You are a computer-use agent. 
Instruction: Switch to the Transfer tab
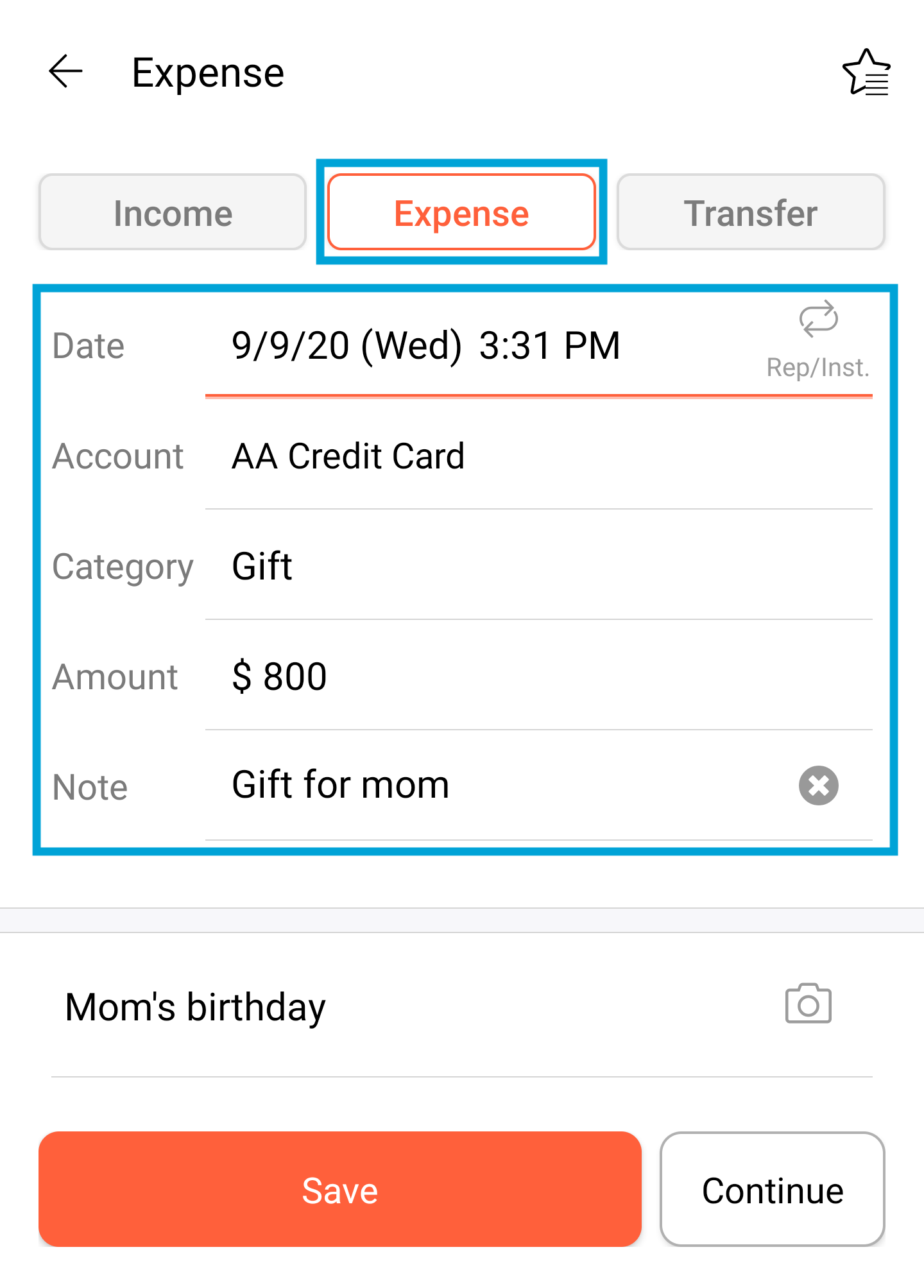751,212
